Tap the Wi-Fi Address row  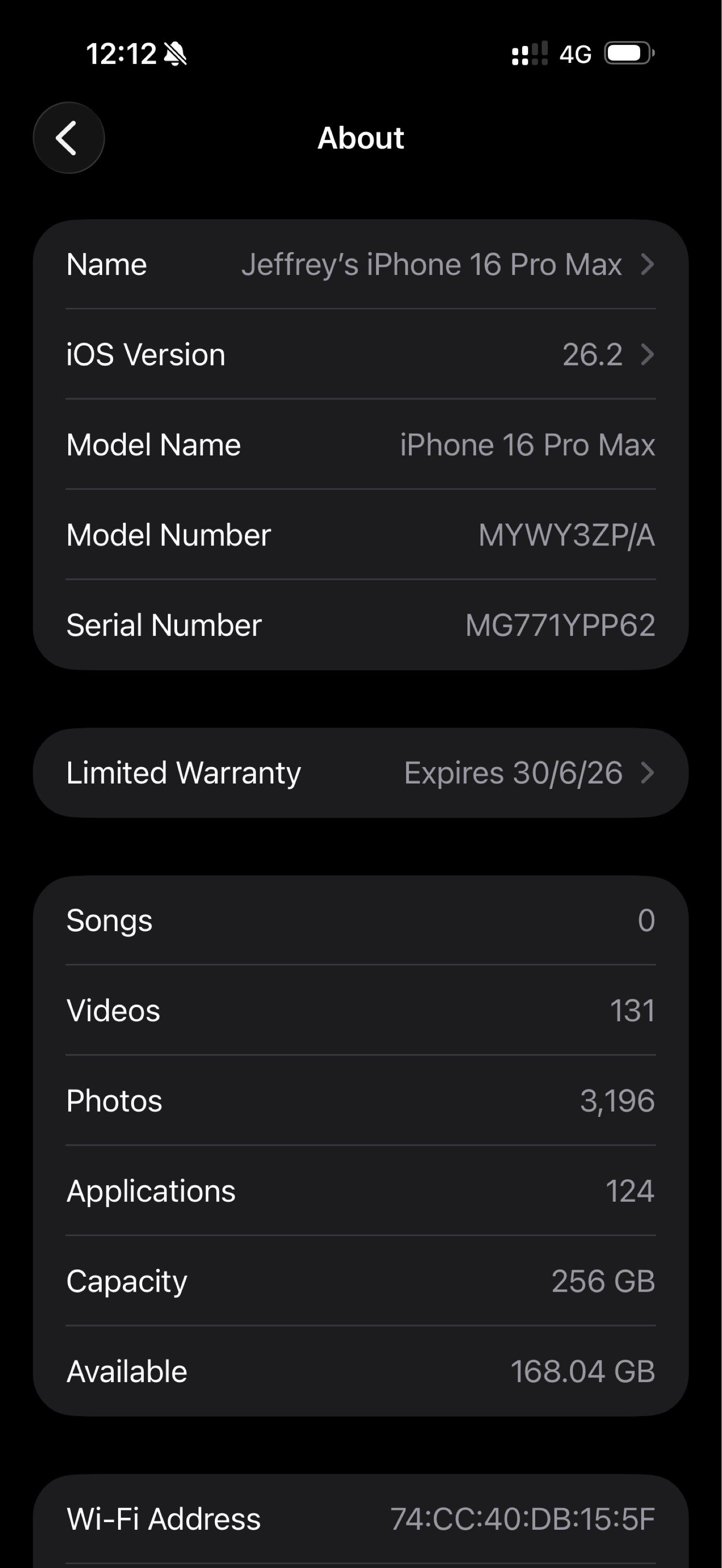(x=361, y=1518)
